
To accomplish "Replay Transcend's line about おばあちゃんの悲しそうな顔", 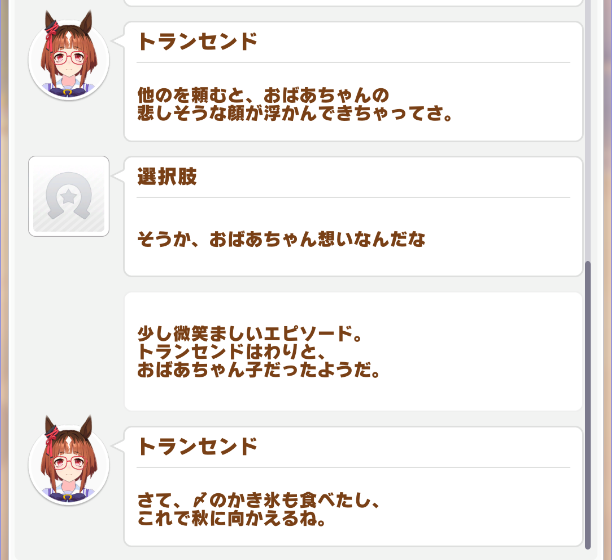I will pos(353,82).
